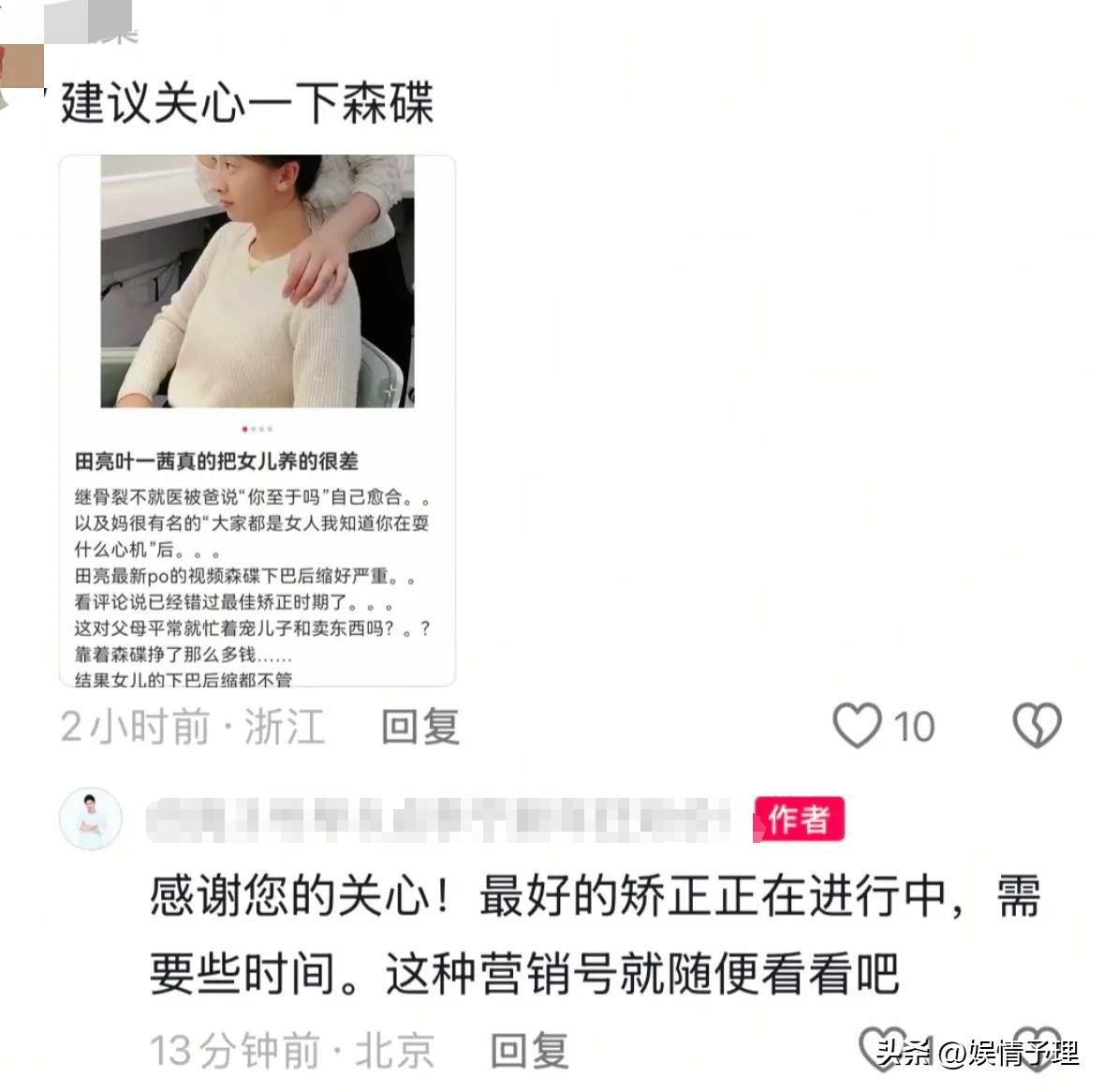Image resolution: width=1104 pixels, height=1092 pixels.
Task: Like the comment 建议关心一下森碟
Action: click(x=857, y=726)
